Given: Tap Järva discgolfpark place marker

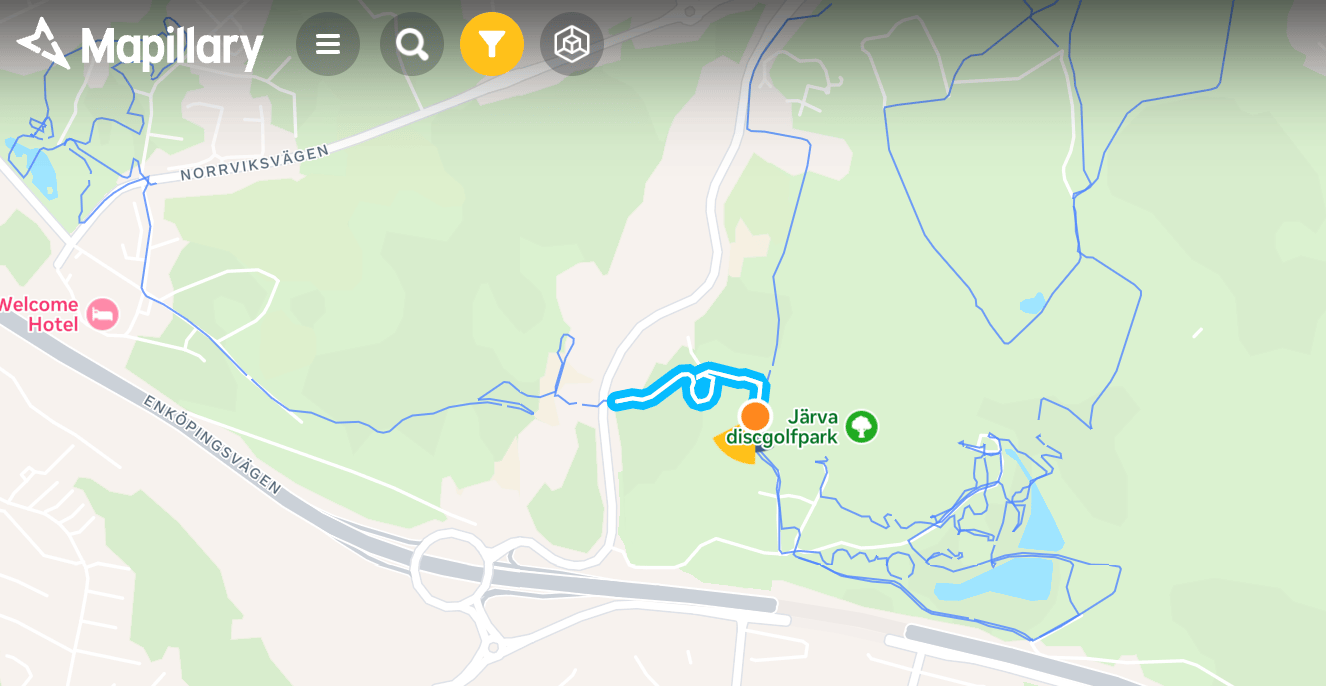Looking at the screenshot, I should coord(861,426).
